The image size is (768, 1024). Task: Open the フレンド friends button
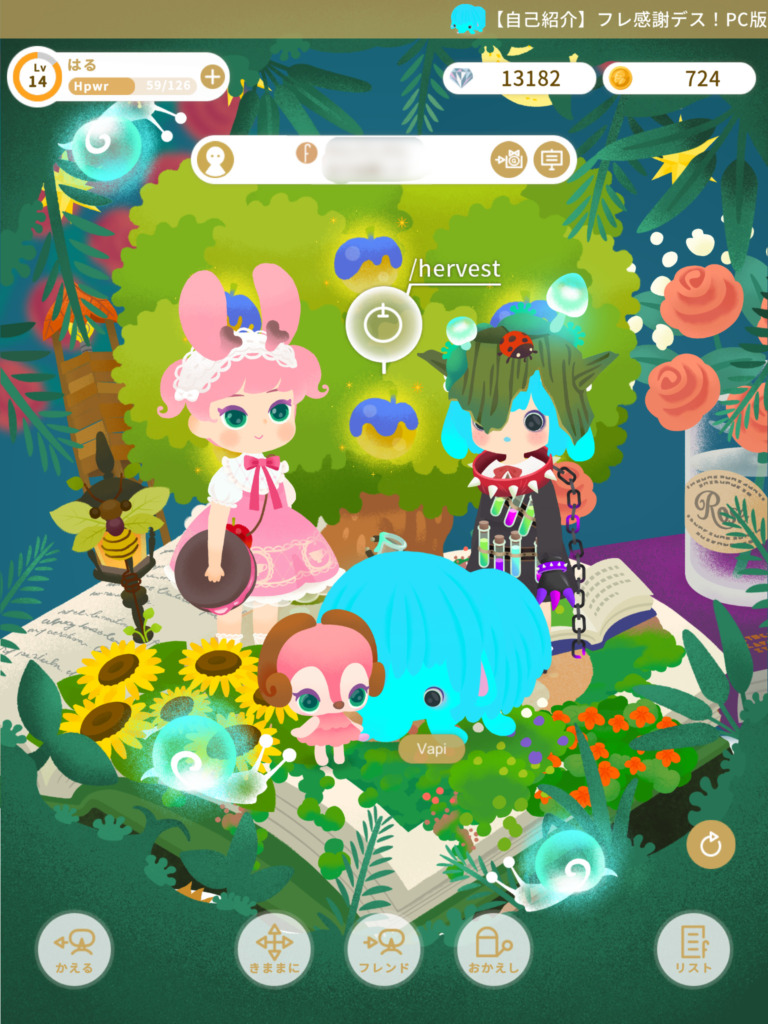tap(384, 948)
